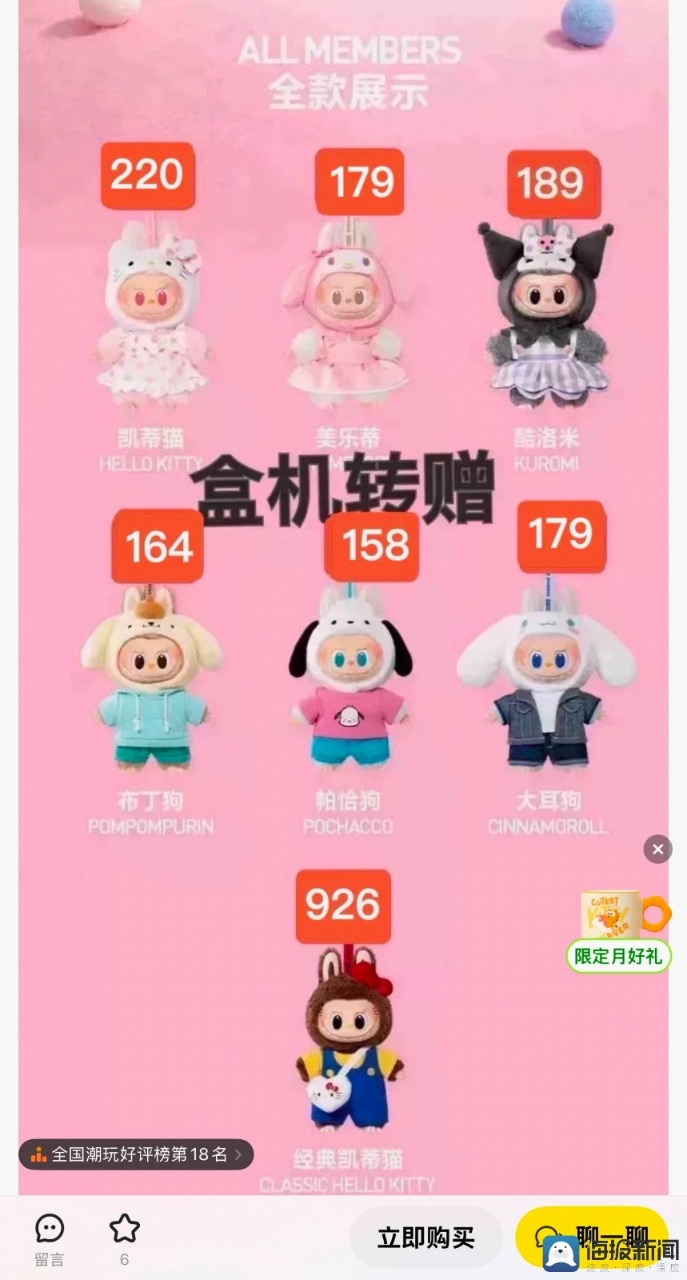Tap the 立即购买 button
Image resolution: width=687 pixels, height=1280 pixels.
point(426,1238)
